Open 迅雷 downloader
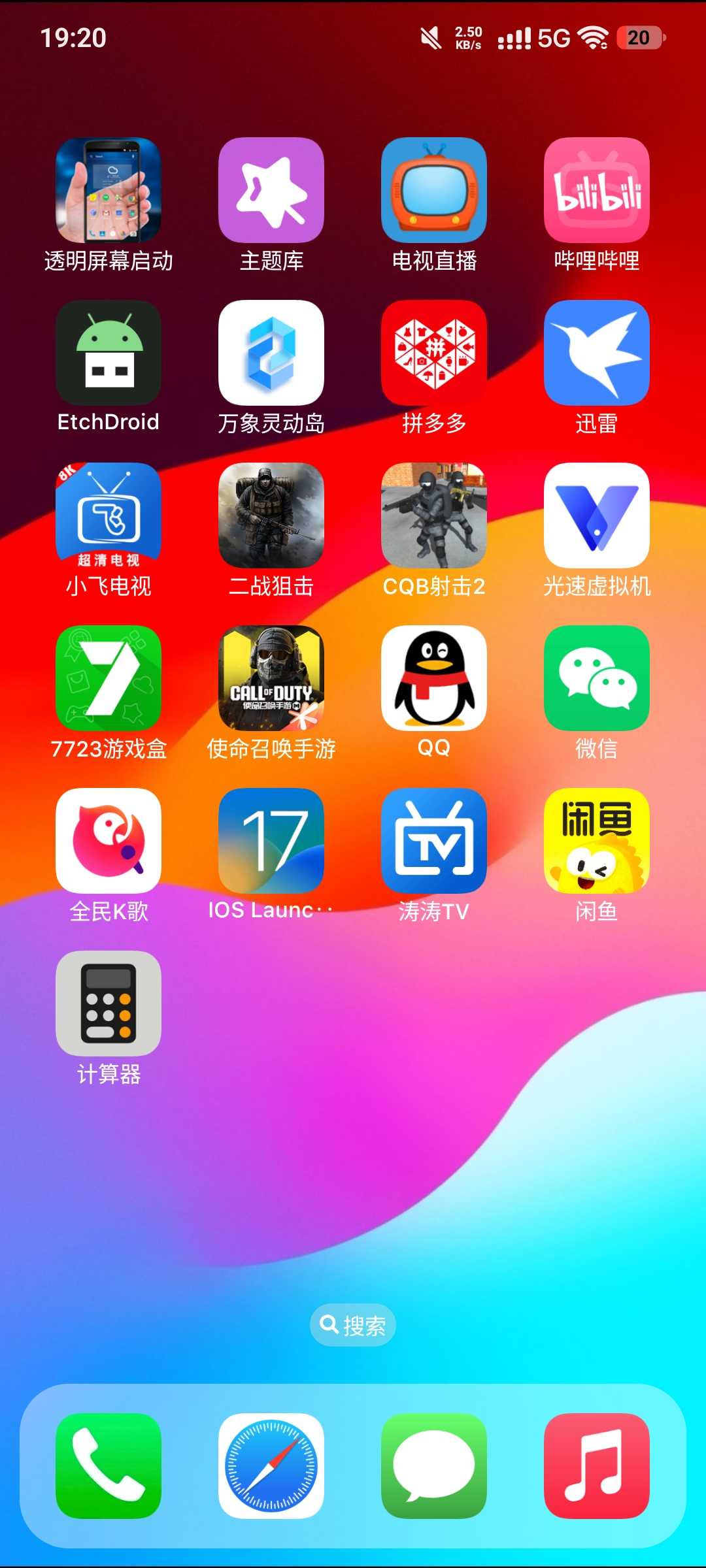Image resolution: width=706 pixels, height=1568 pixels. (596, 353)
